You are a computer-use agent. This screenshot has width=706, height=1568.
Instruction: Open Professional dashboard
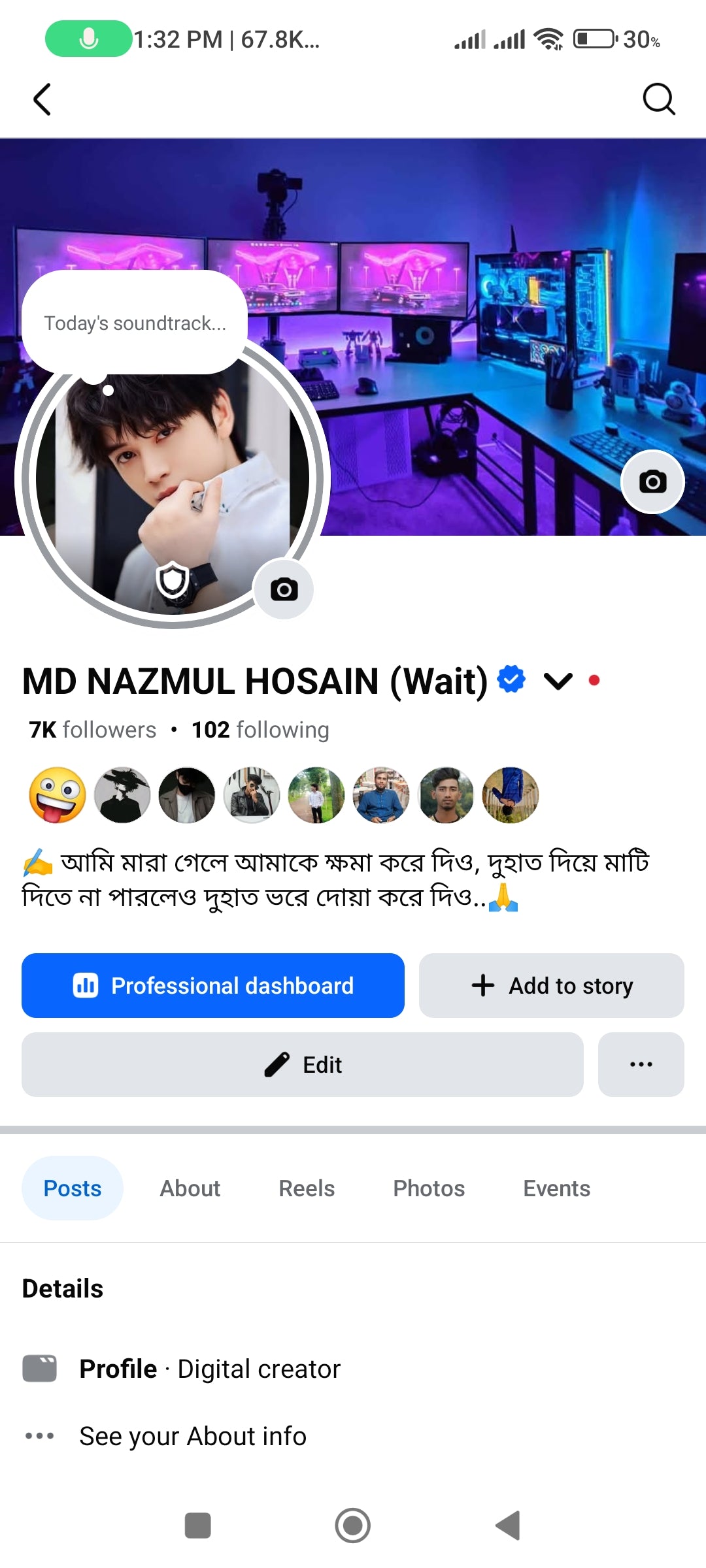pos(213,985)
